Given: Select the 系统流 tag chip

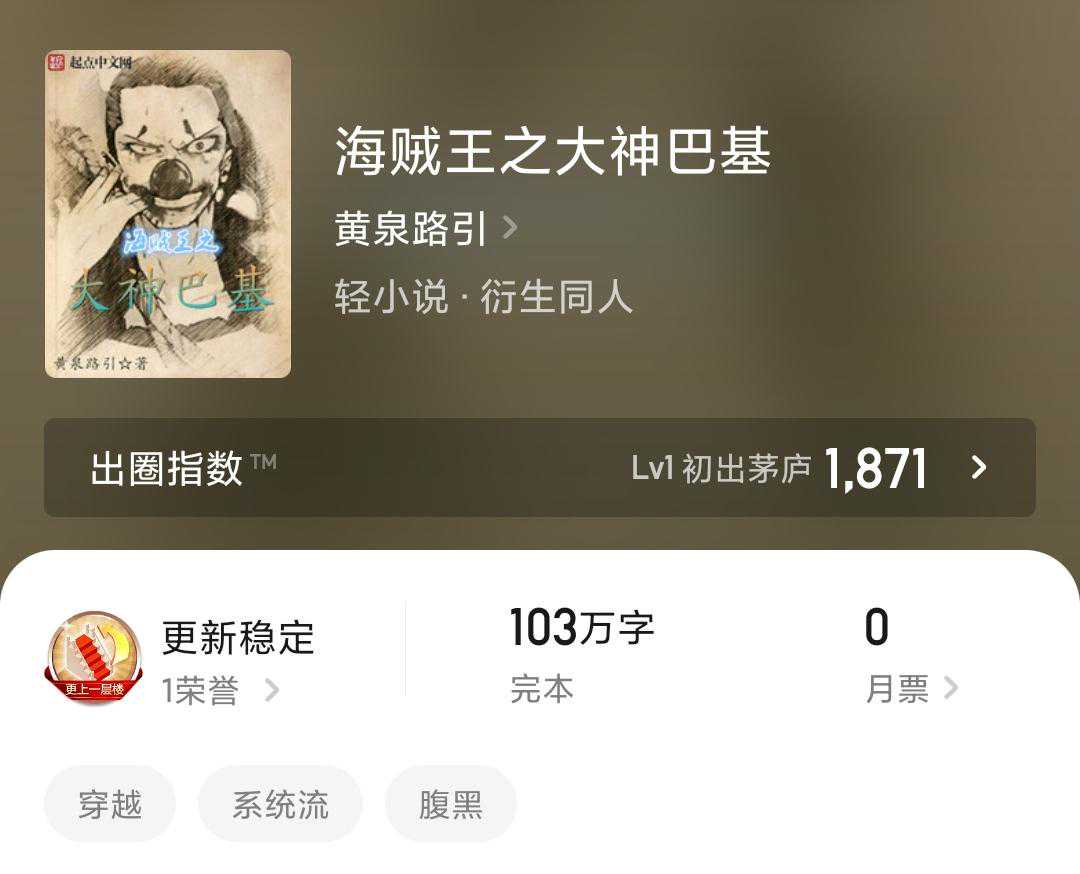Looking at the screenshot, I should (x=280, y=804).
